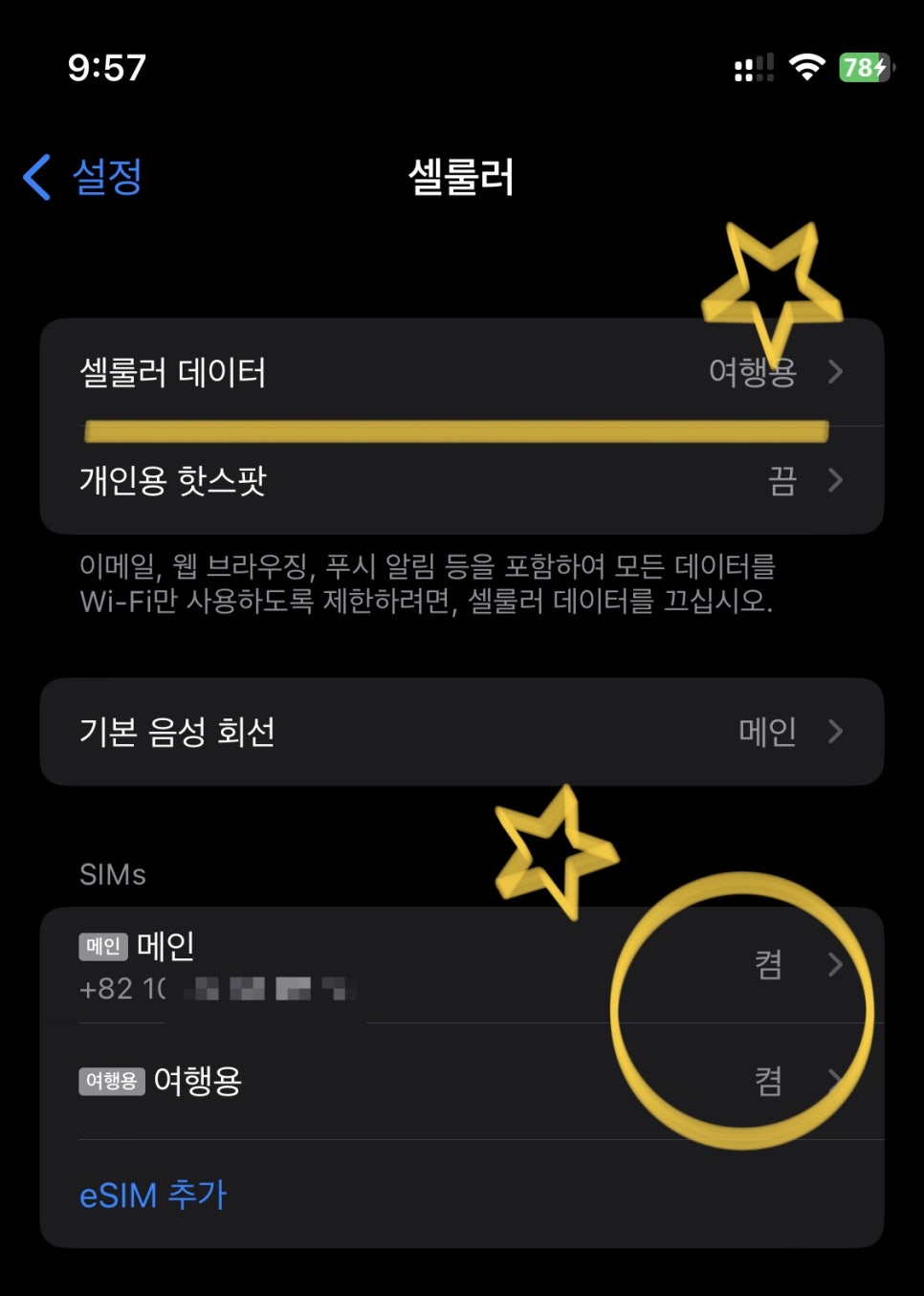Open the 여행용 SIM details
This screenshot has width=924, height=1296.
[459, 1081]
